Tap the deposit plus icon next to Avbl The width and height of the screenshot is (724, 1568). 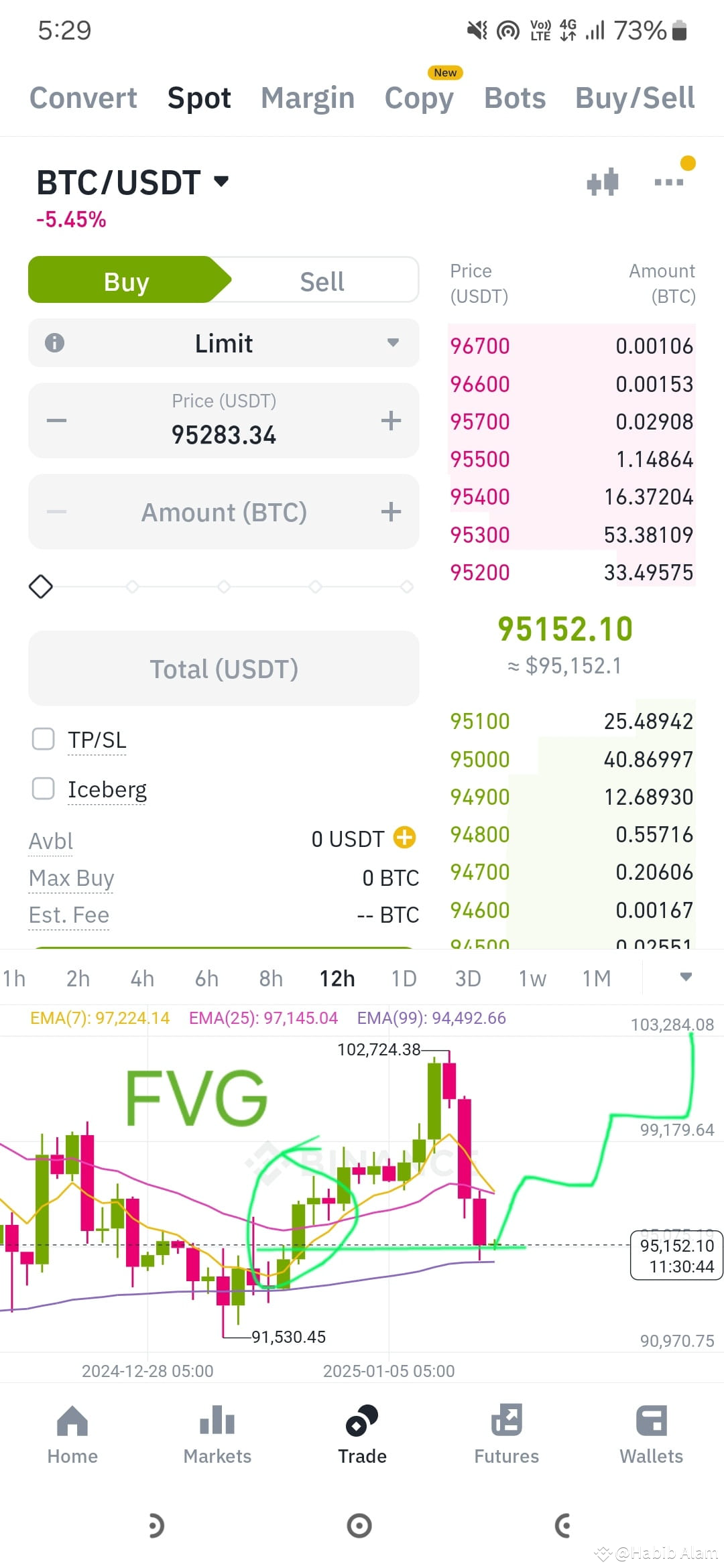point(404,838)
